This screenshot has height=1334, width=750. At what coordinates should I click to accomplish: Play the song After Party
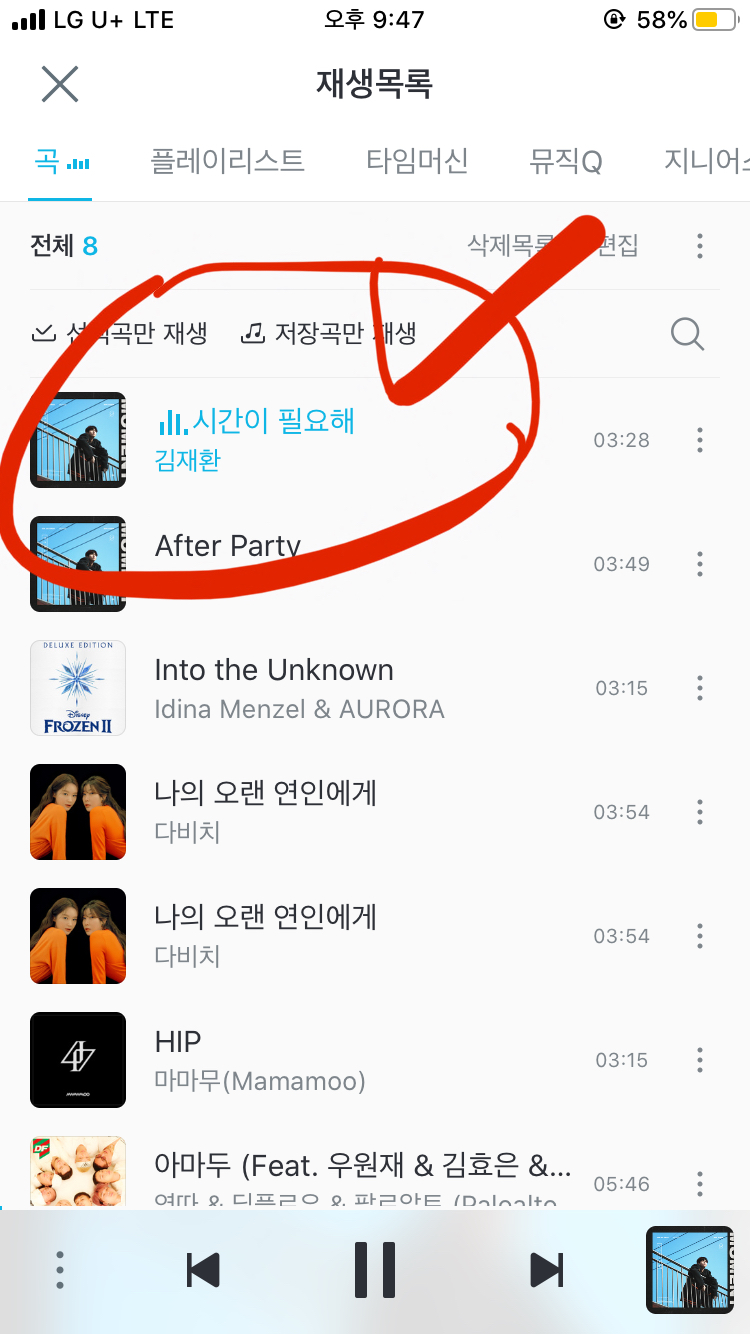228,546
